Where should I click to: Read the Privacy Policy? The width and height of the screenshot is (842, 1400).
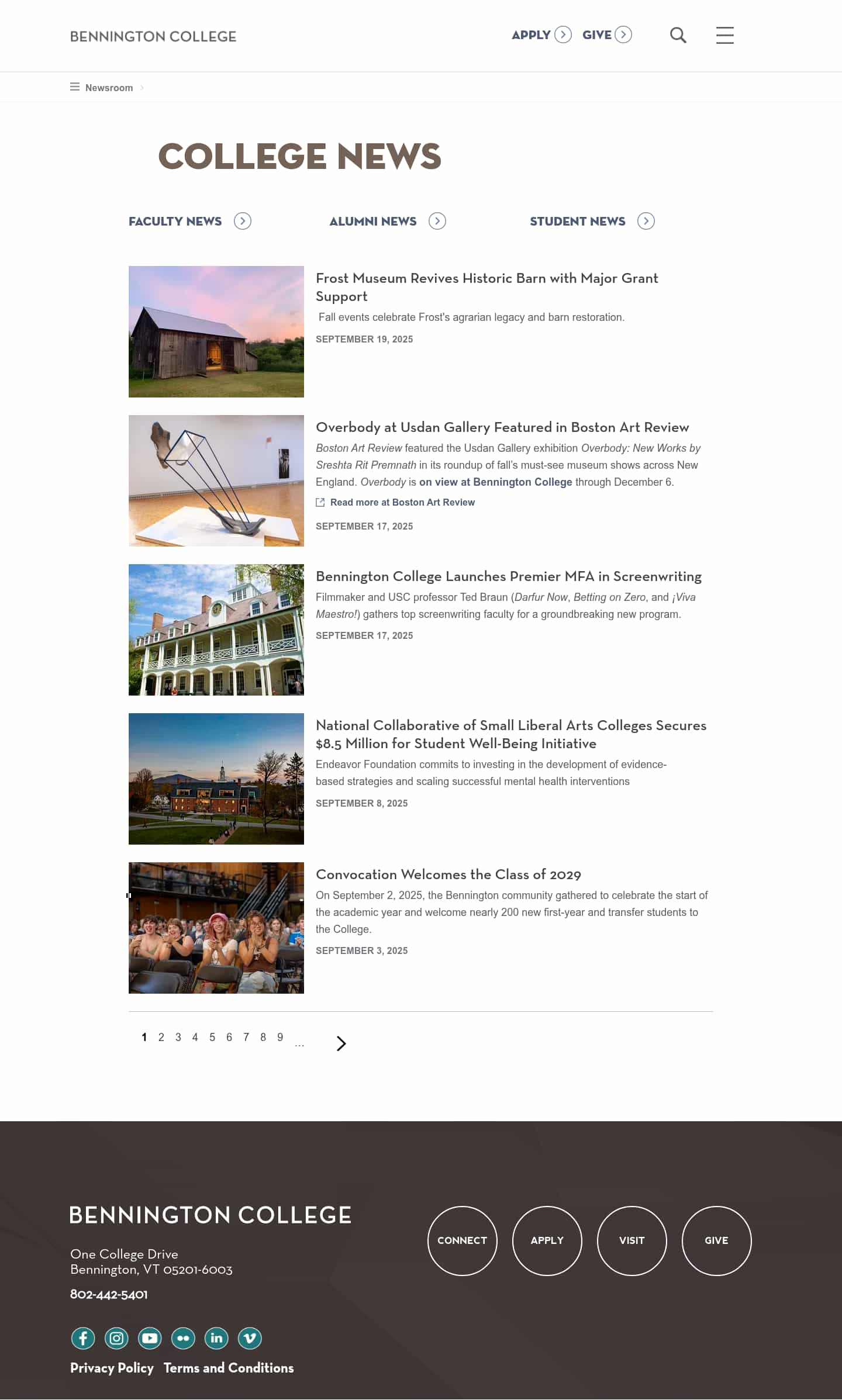tap(112, 1368)
